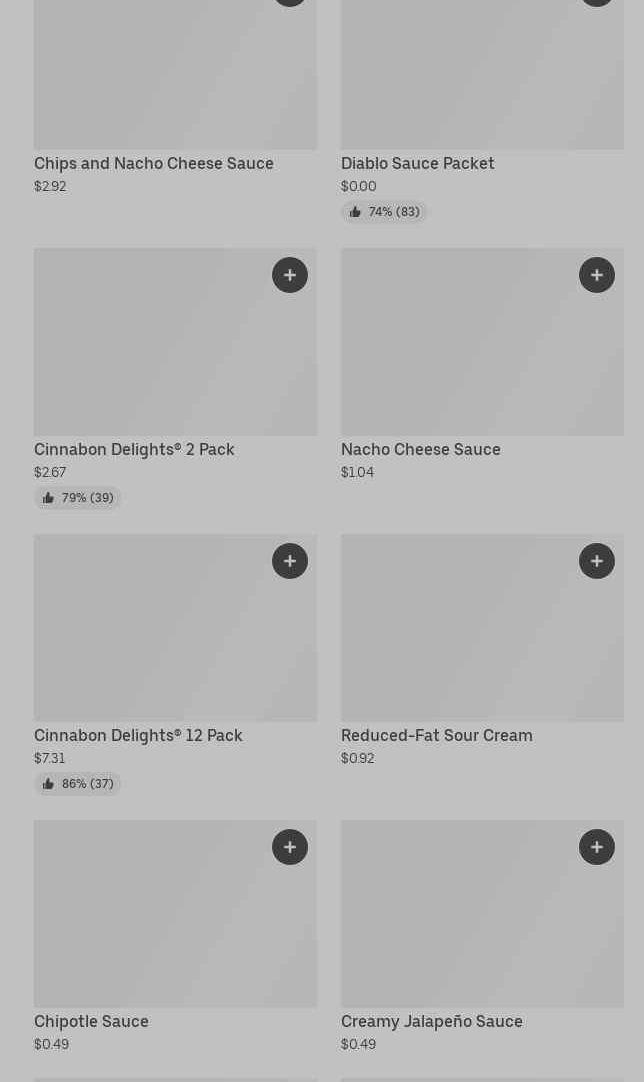Add Reduced-Fat Sour Cream to cart
This screenshot has height=1082, width=644.
click(597, 561)
